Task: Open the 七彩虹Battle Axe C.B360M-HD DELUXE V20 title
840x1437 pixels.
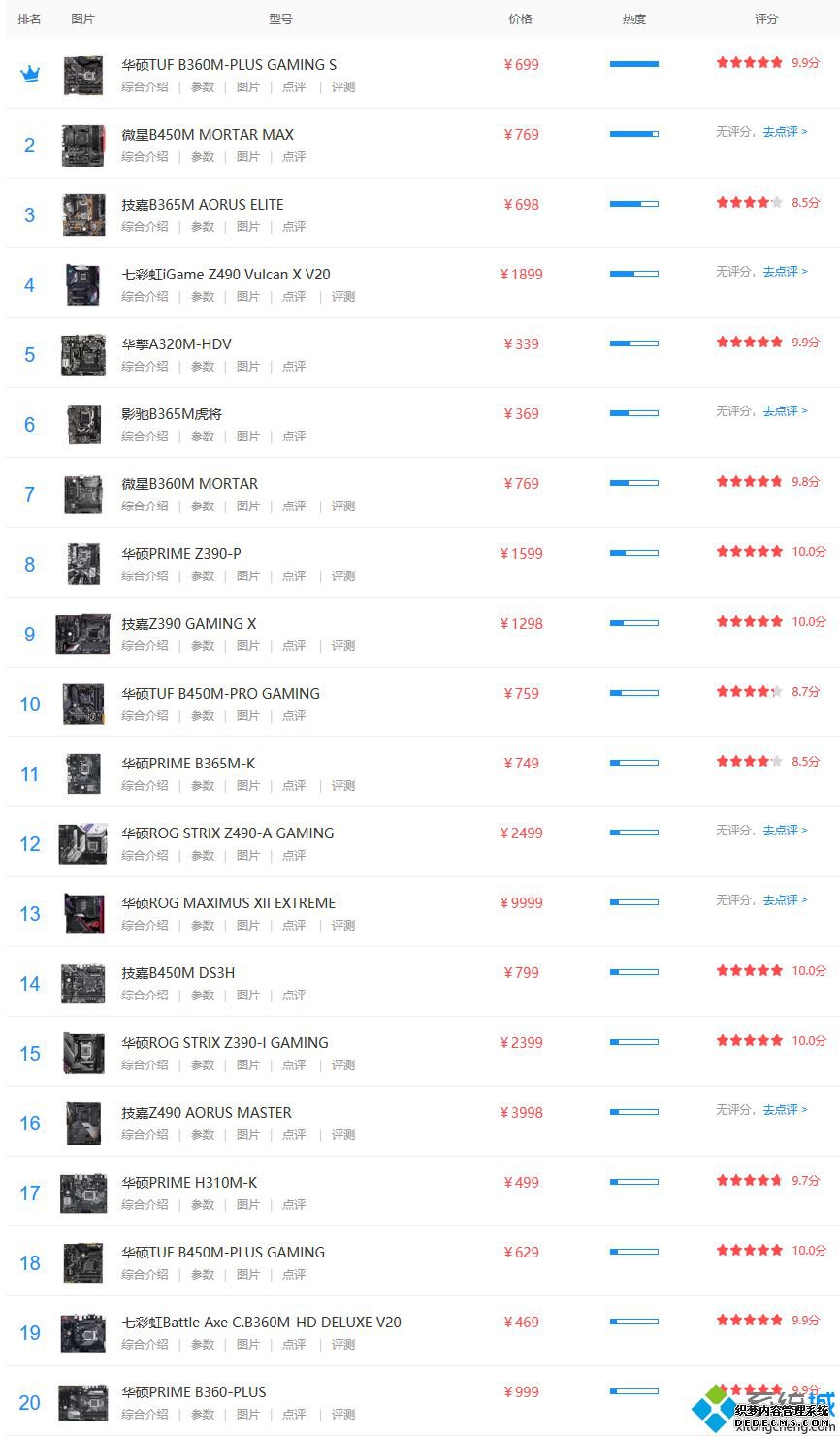Action: click(261, 1323)
